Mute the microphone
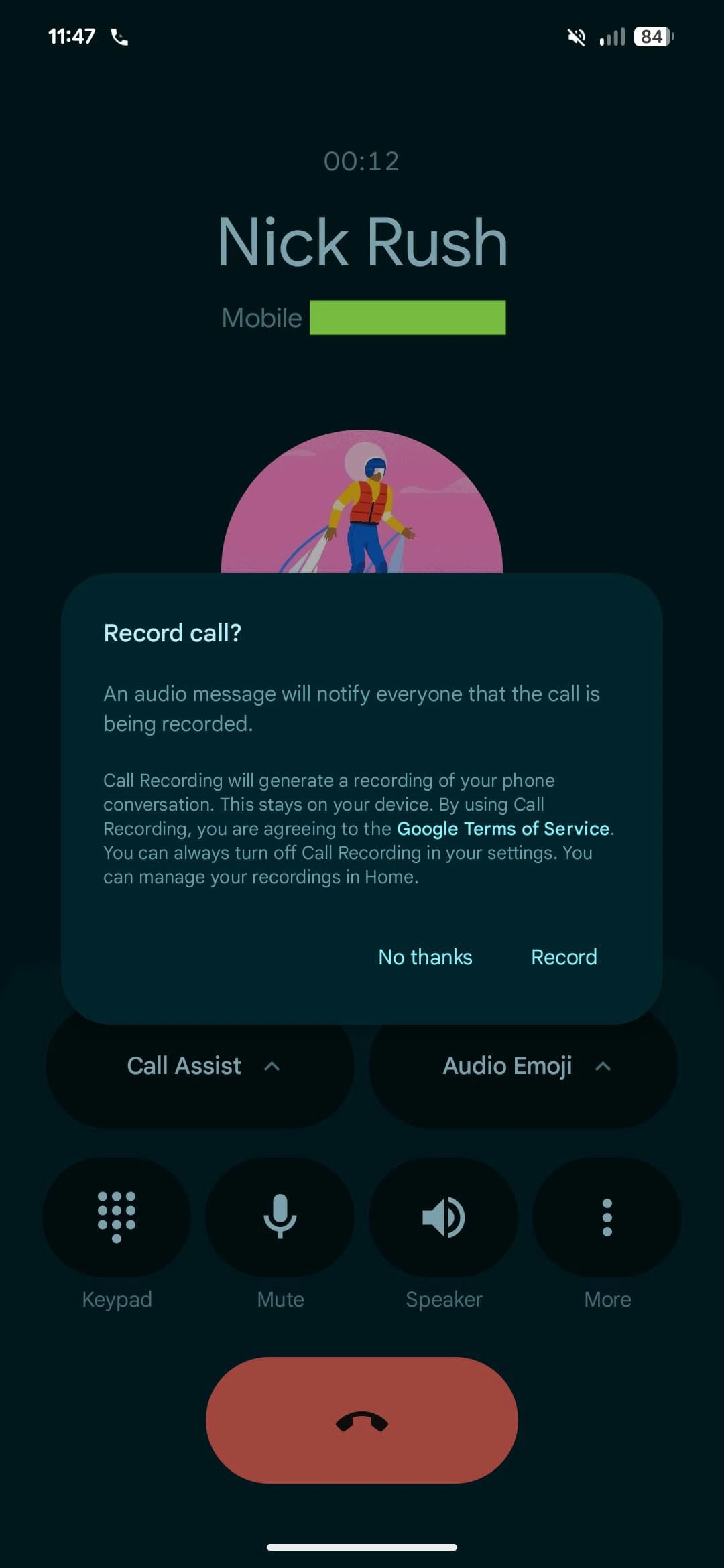 pos(280,1217)
